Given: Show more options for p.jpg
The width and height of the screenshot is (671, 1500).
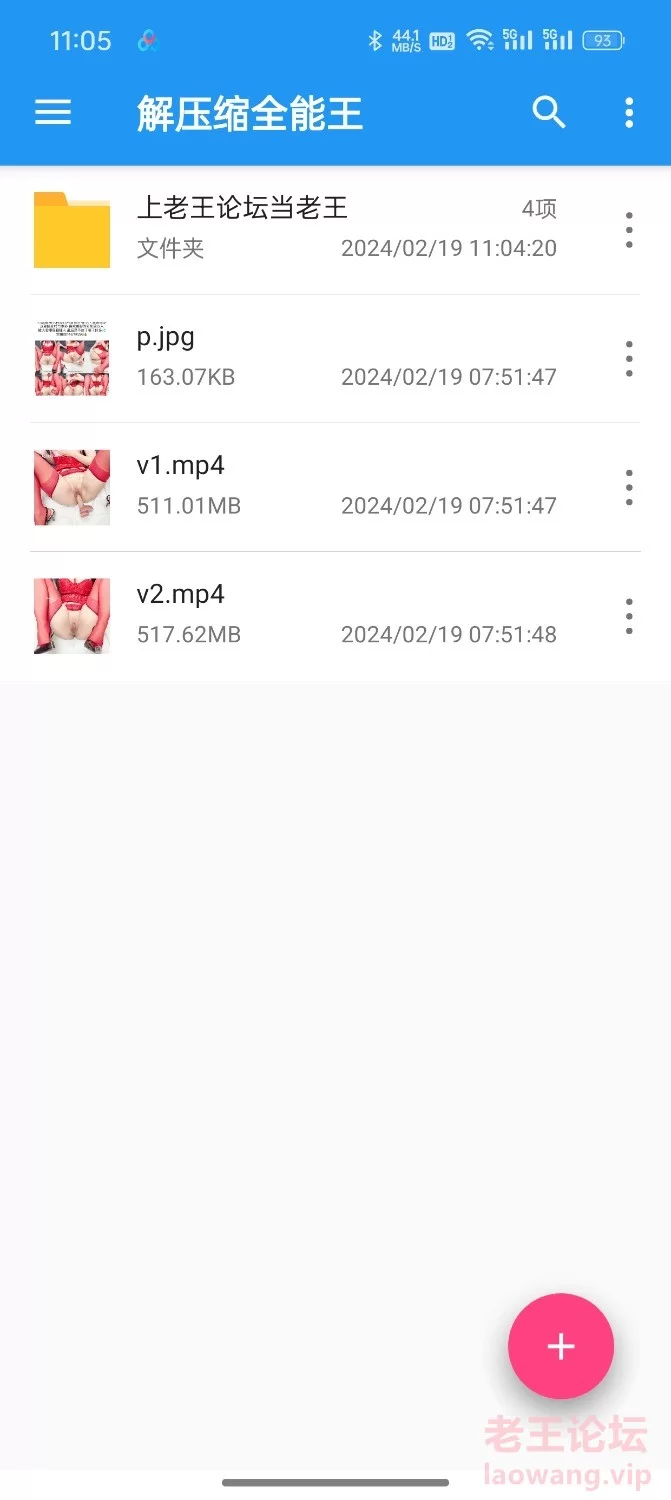Looking at the screenshot, I should (x=629, y=358).
